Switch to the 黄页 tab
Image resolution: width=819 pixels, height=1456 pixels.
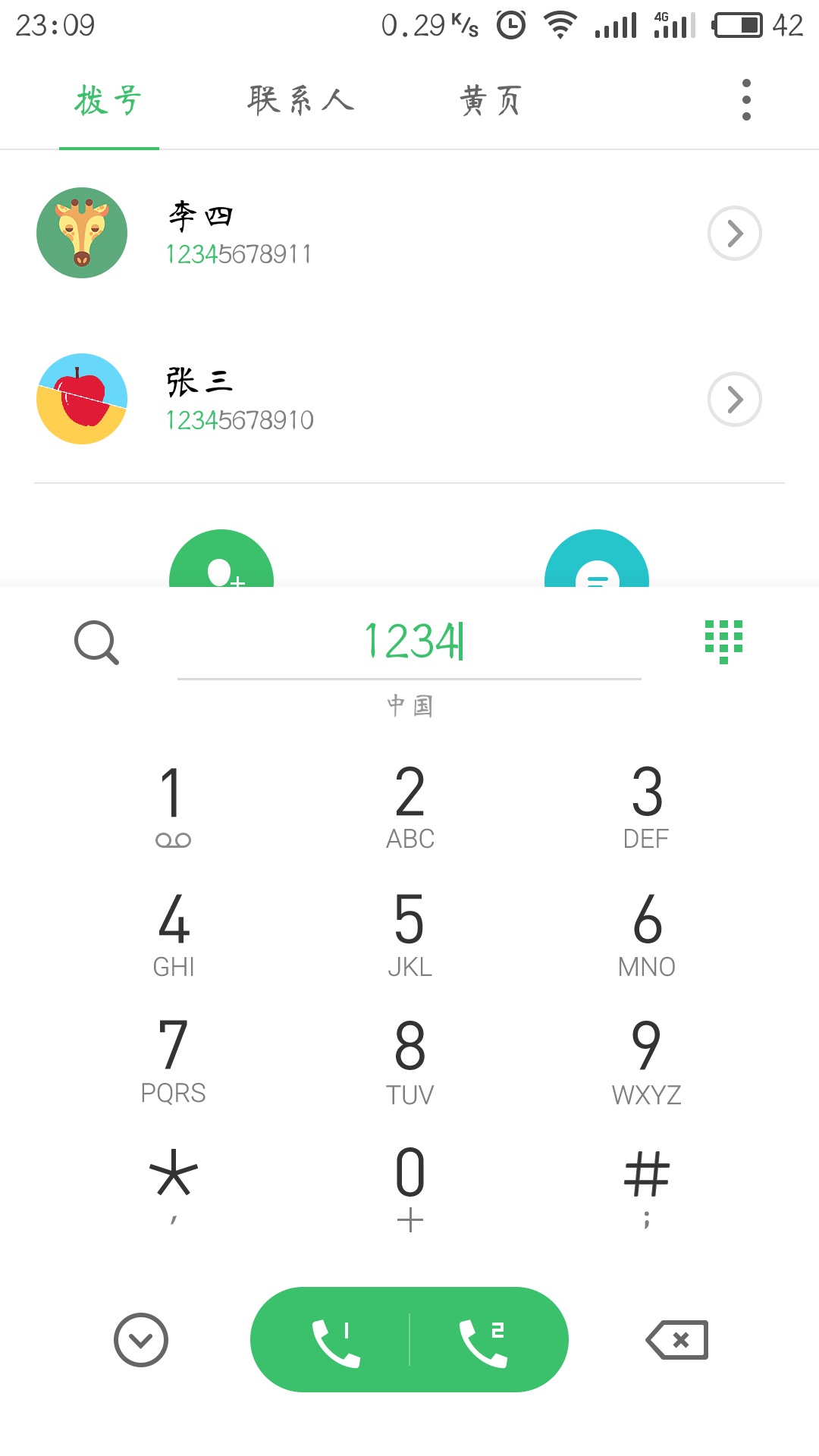click(x=490, y=100)
